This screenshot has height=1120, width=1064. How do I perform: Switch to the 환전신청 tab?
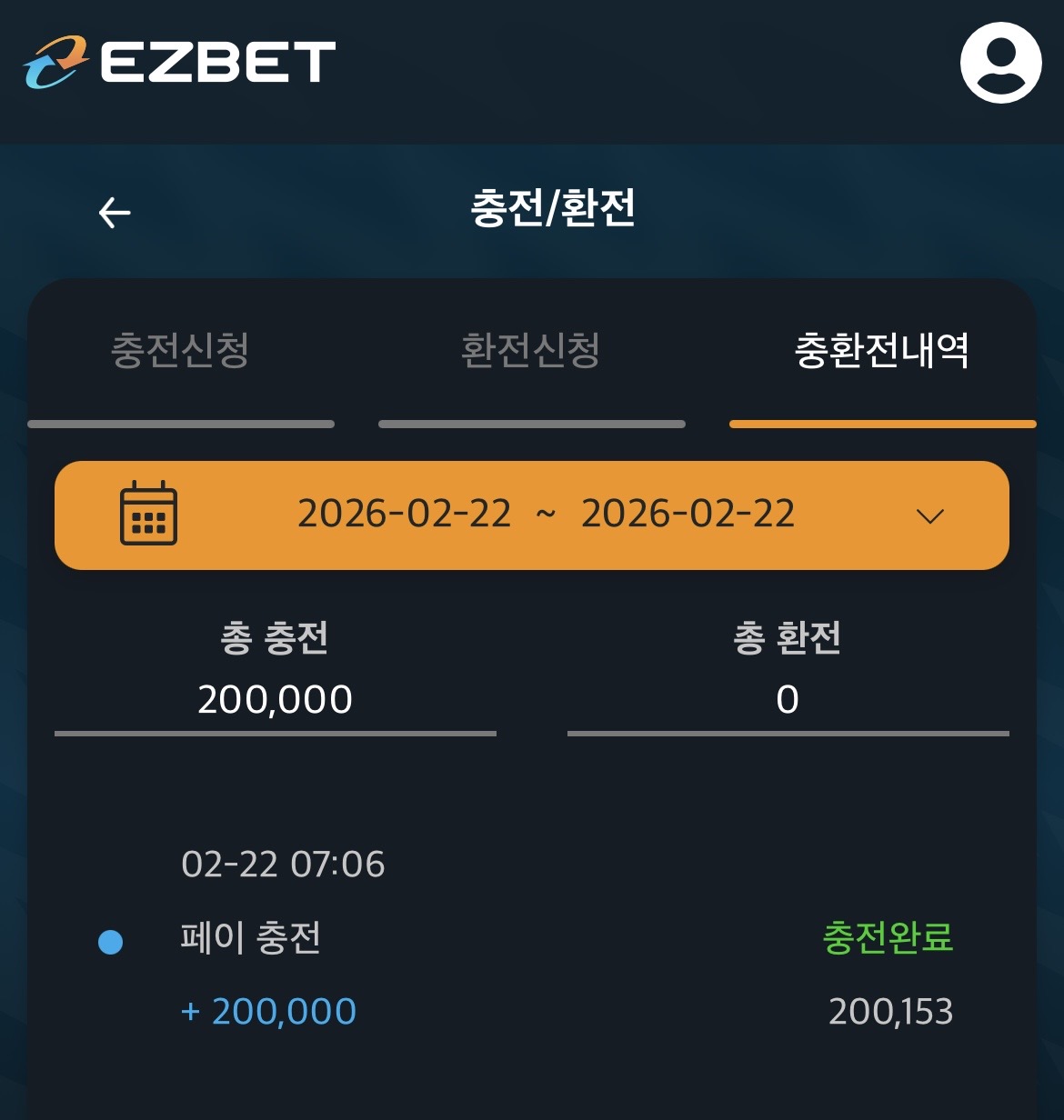531,351
